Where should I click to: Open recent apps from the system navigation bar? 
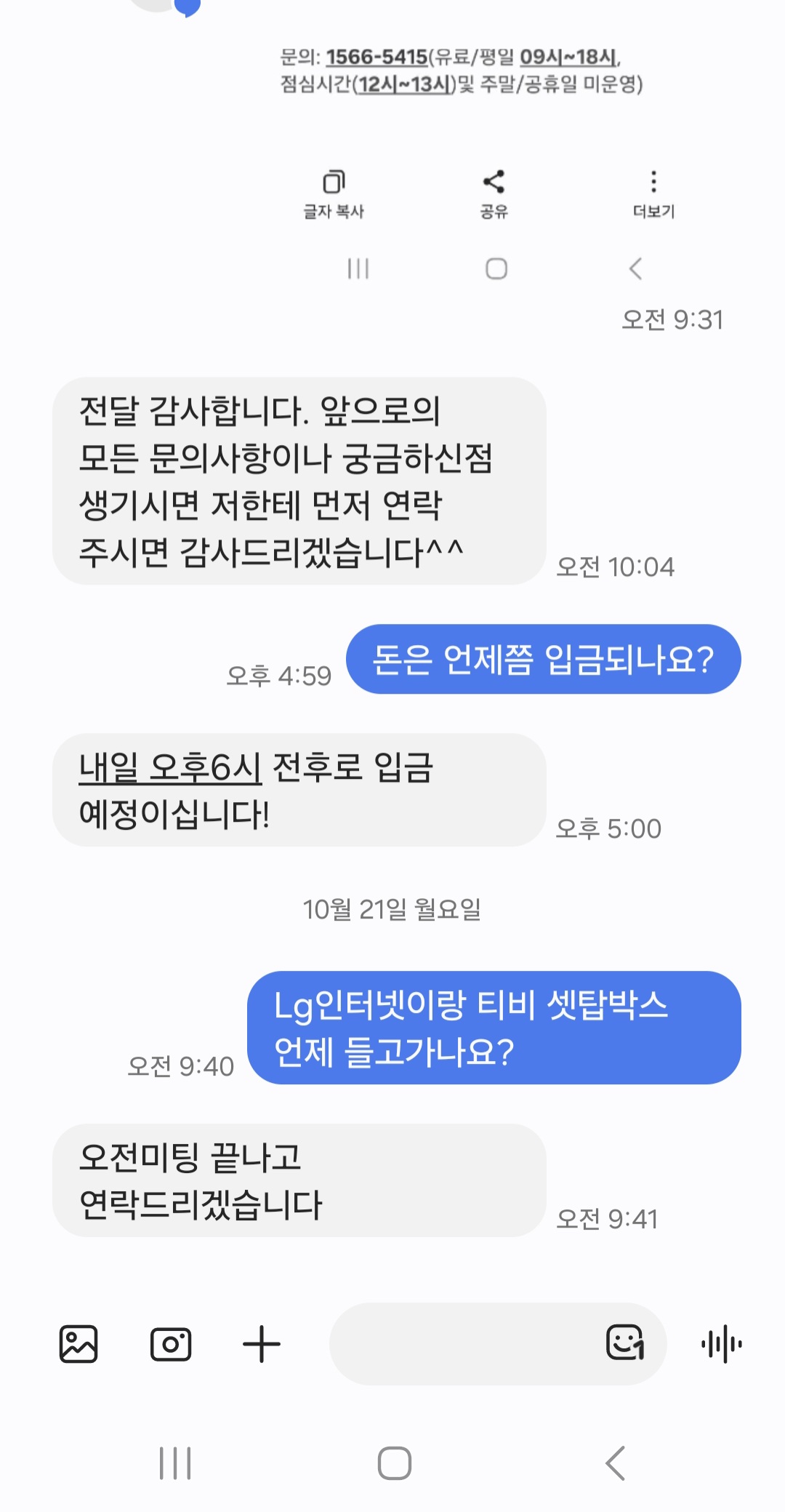coord(175,1463)
